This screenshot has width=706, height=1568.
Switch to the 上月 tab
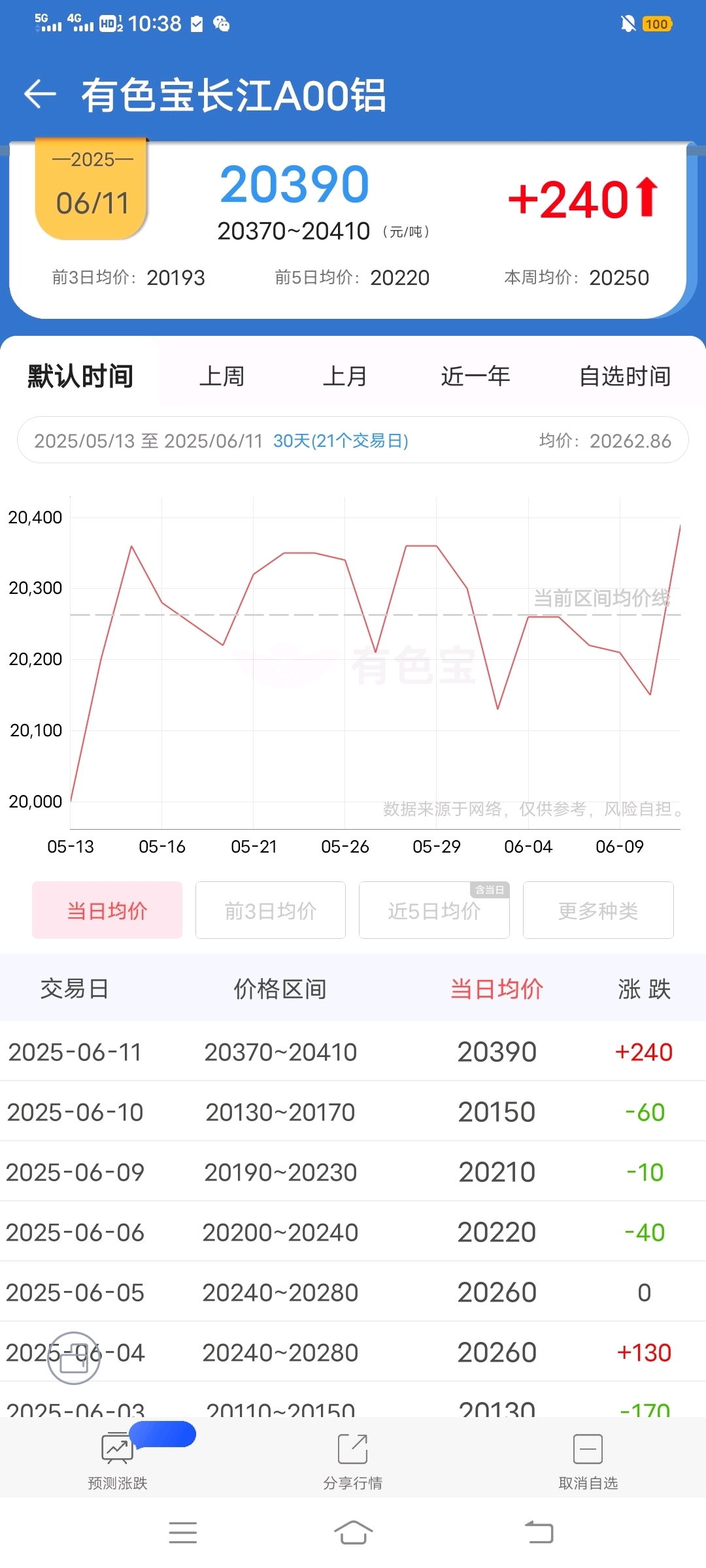pos(345,376)
